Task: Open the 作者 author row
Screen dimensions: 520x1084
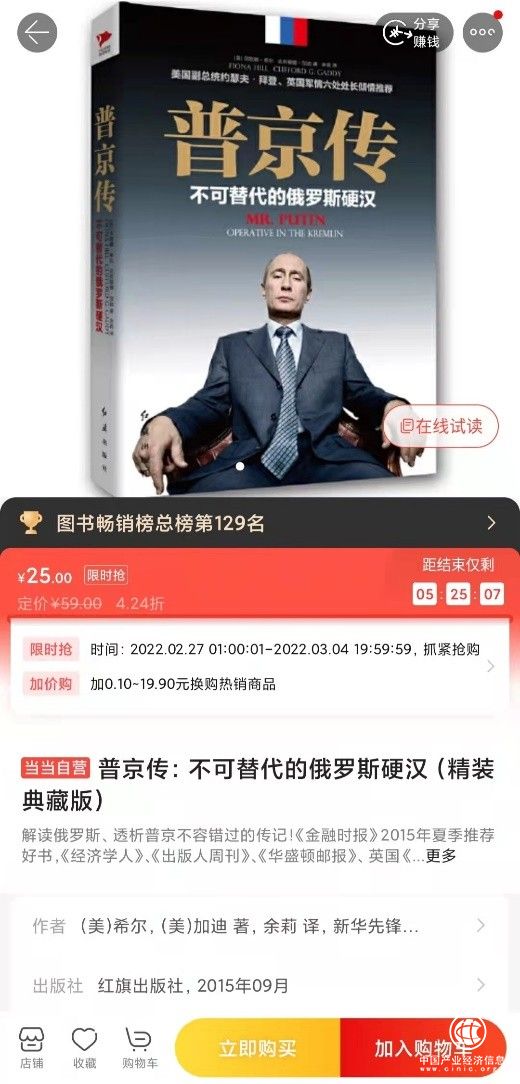Action: click(260, 926)
